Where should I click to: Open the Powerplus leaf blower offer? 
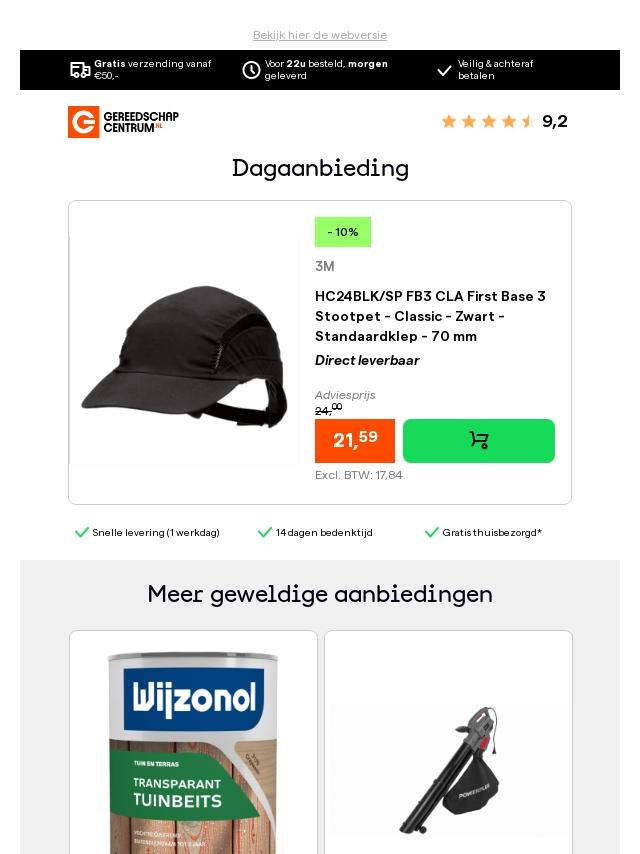(448, 768)
